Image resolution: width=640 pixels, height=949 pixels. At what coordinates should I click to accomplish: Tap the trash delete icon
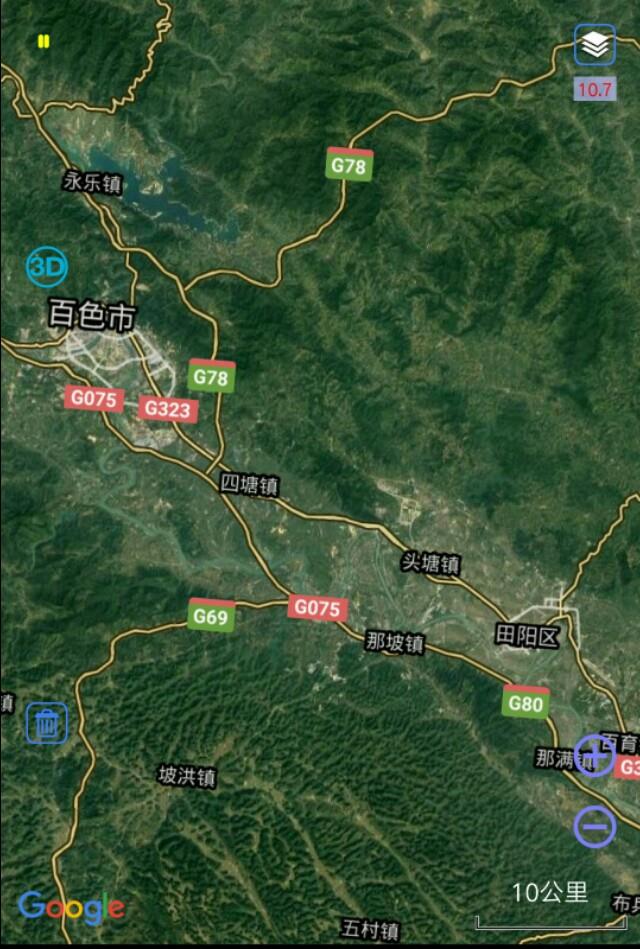coord(47,722)
